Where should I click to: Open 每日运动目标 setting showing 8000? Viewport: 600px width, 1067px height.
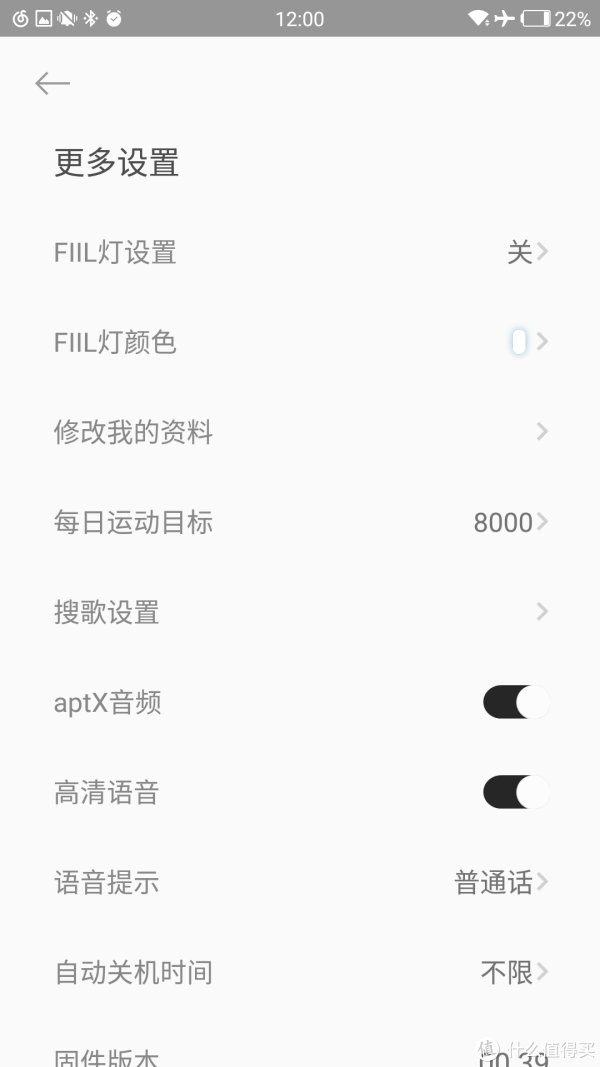click(300, 522)
